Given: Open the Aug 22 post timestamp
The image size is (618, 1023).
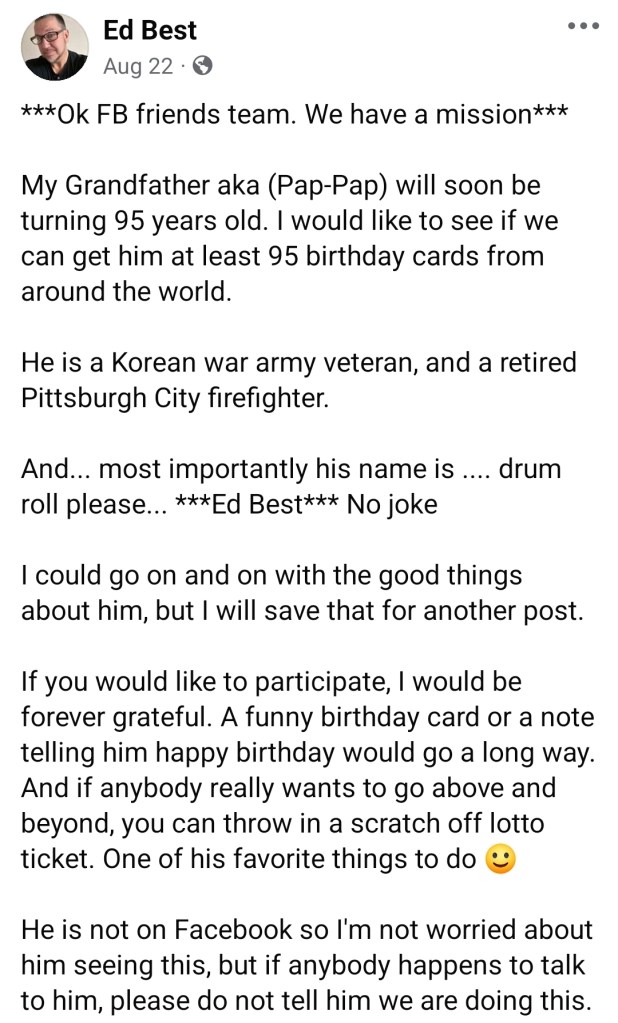Looking at the screenshot, I should pyautogui.click(x=137, y=66).
